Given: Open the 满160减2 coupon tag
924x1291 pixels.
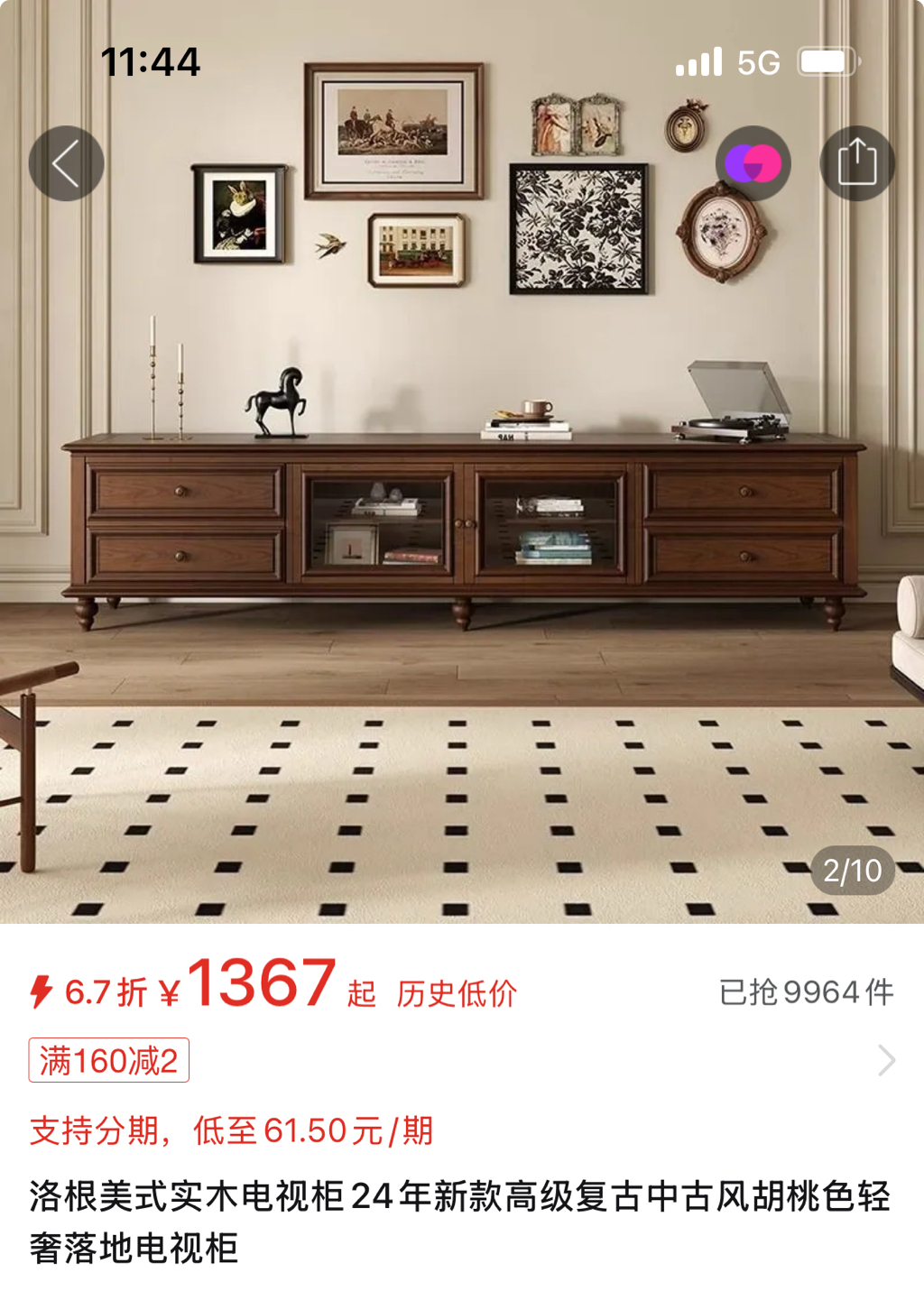Looking at the screenshot, I should (x=109, y=1060).
